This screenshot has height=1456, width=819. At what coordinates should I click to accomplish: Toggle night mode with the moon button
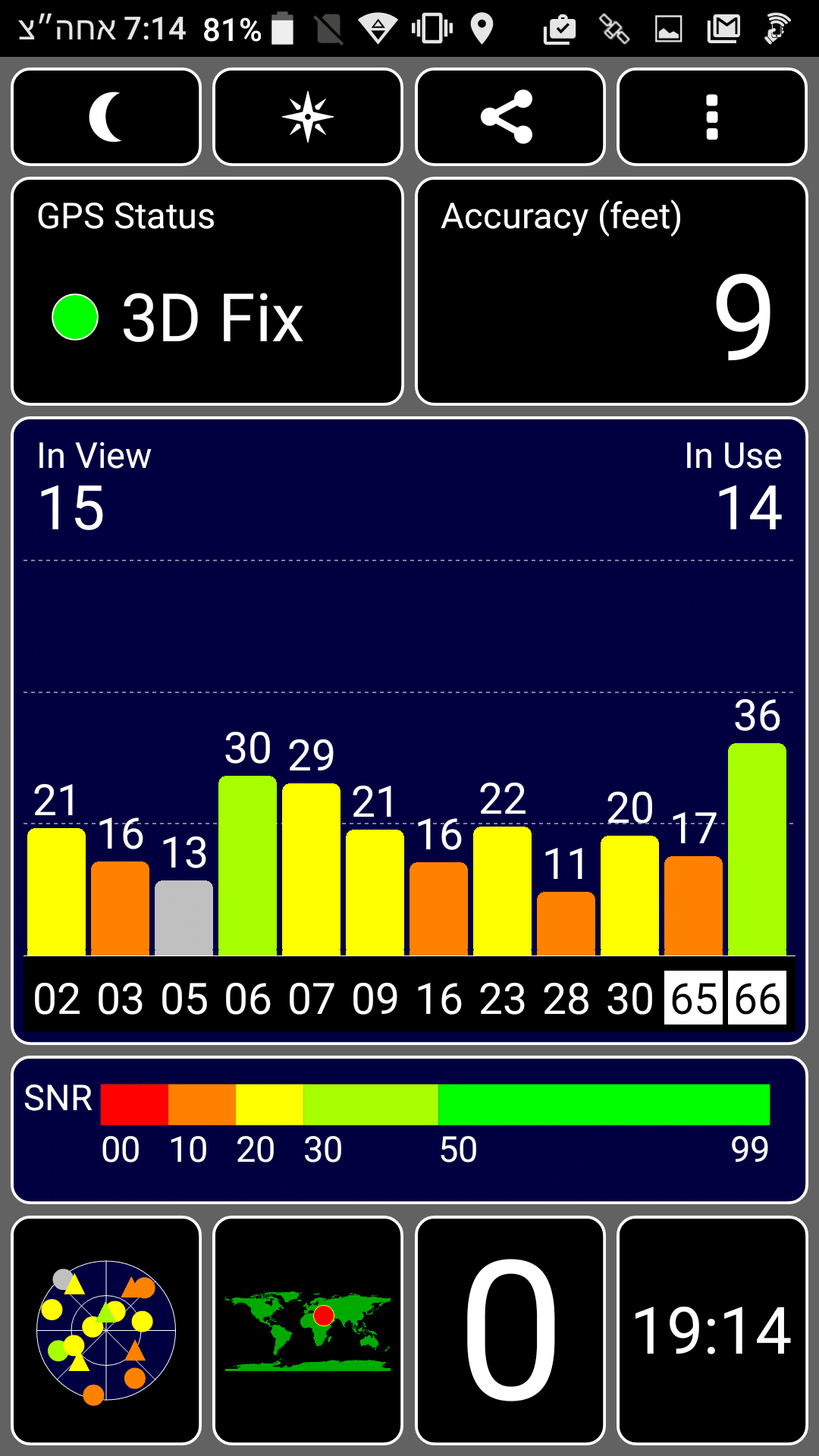(x=106, y=117)
